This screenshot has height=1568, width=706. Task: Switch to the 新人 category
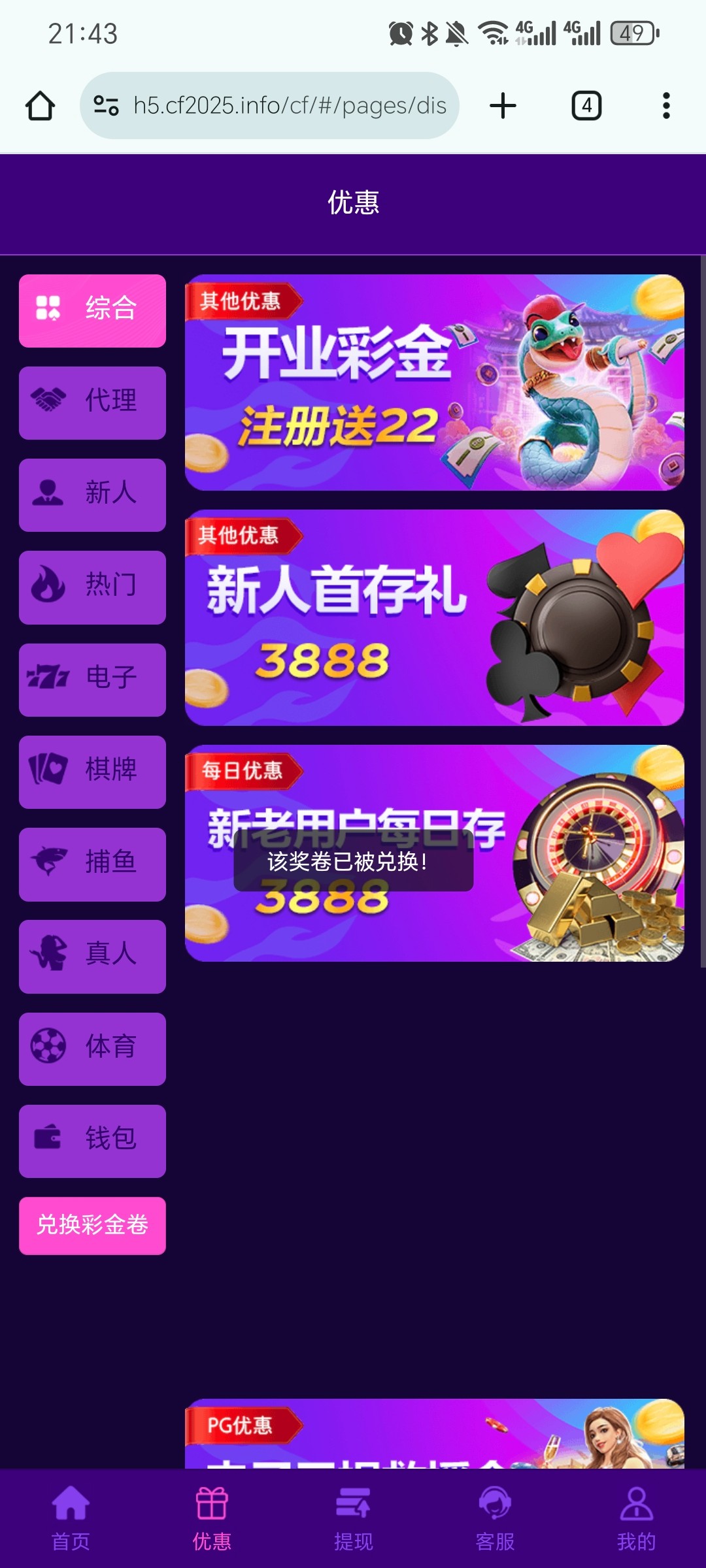[x=92, y=495]
